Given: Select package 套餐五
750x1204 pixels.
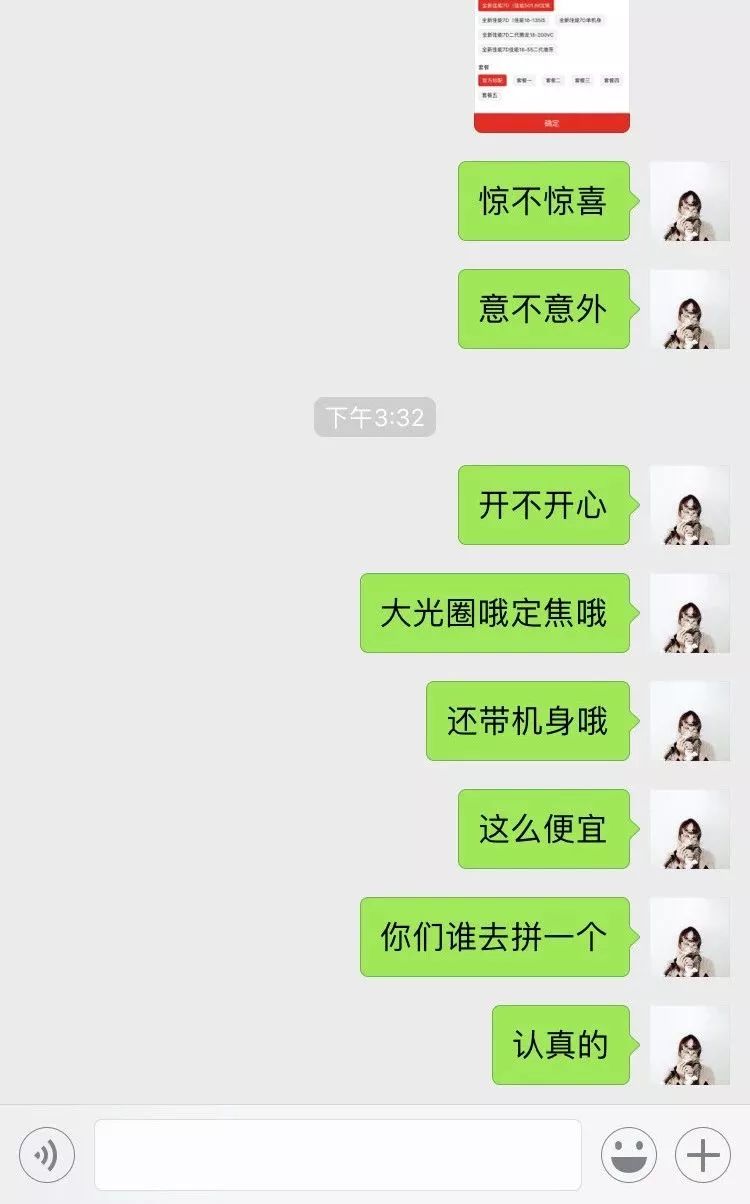Looking at the screenshot, I should [491, 95].
